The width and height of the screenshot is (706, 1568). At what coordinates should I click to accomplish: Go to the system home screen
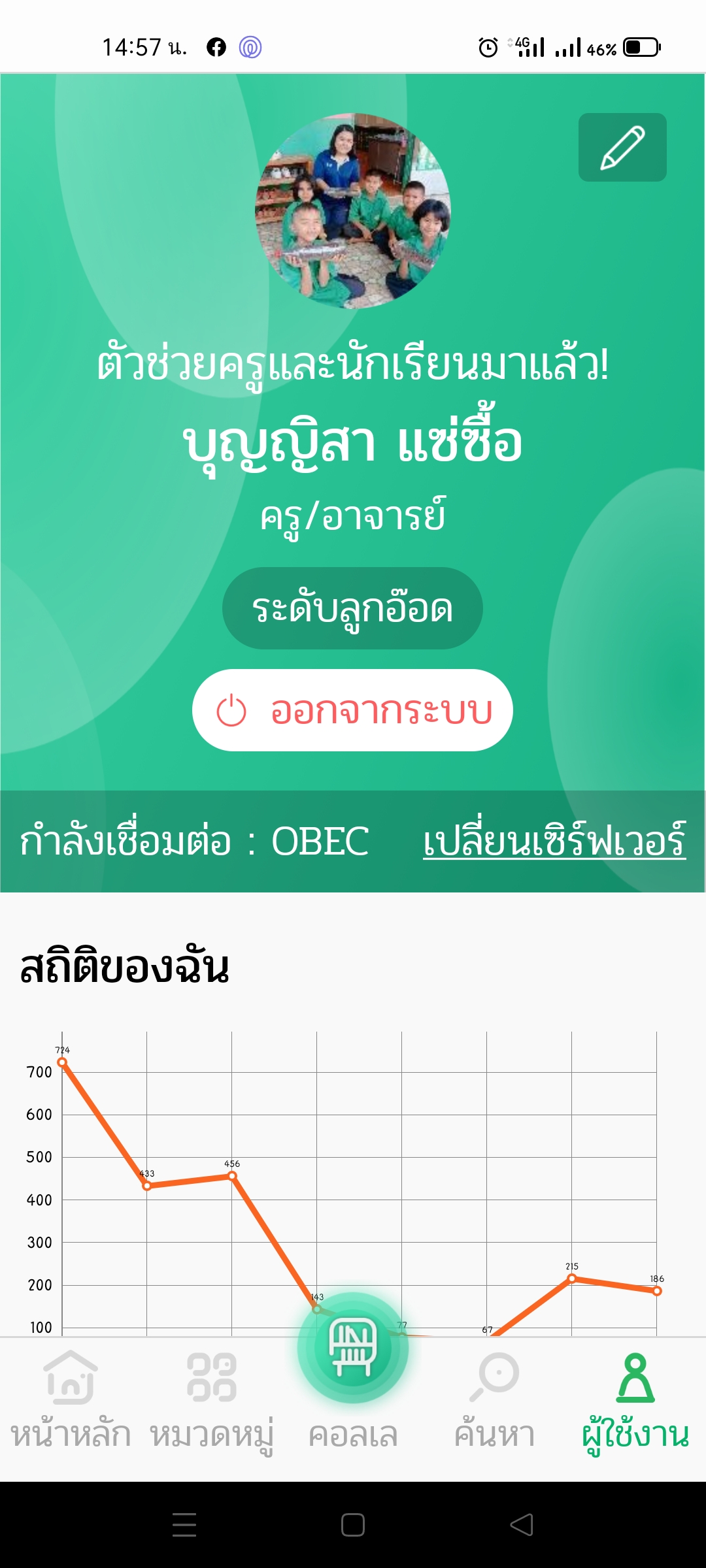(353, 1525)
